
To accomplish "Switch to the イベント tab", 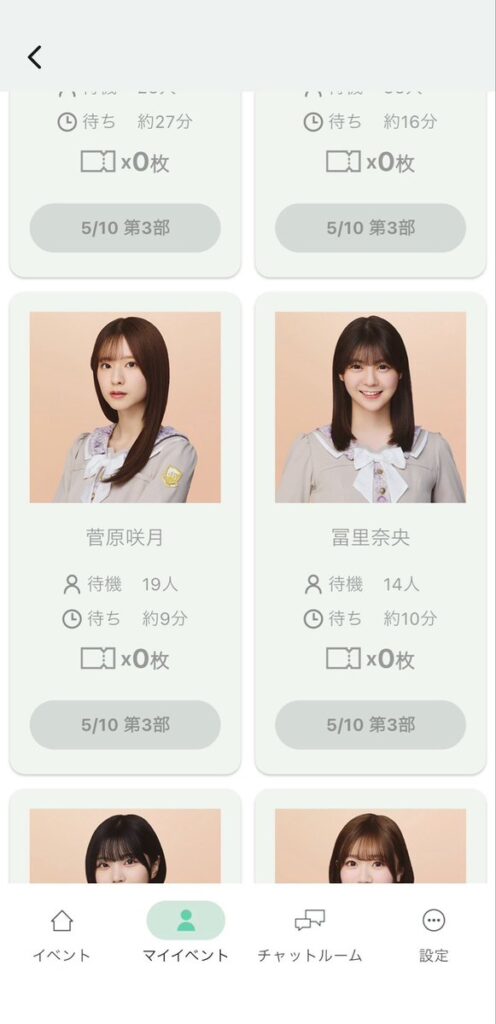I will (62, 936).
